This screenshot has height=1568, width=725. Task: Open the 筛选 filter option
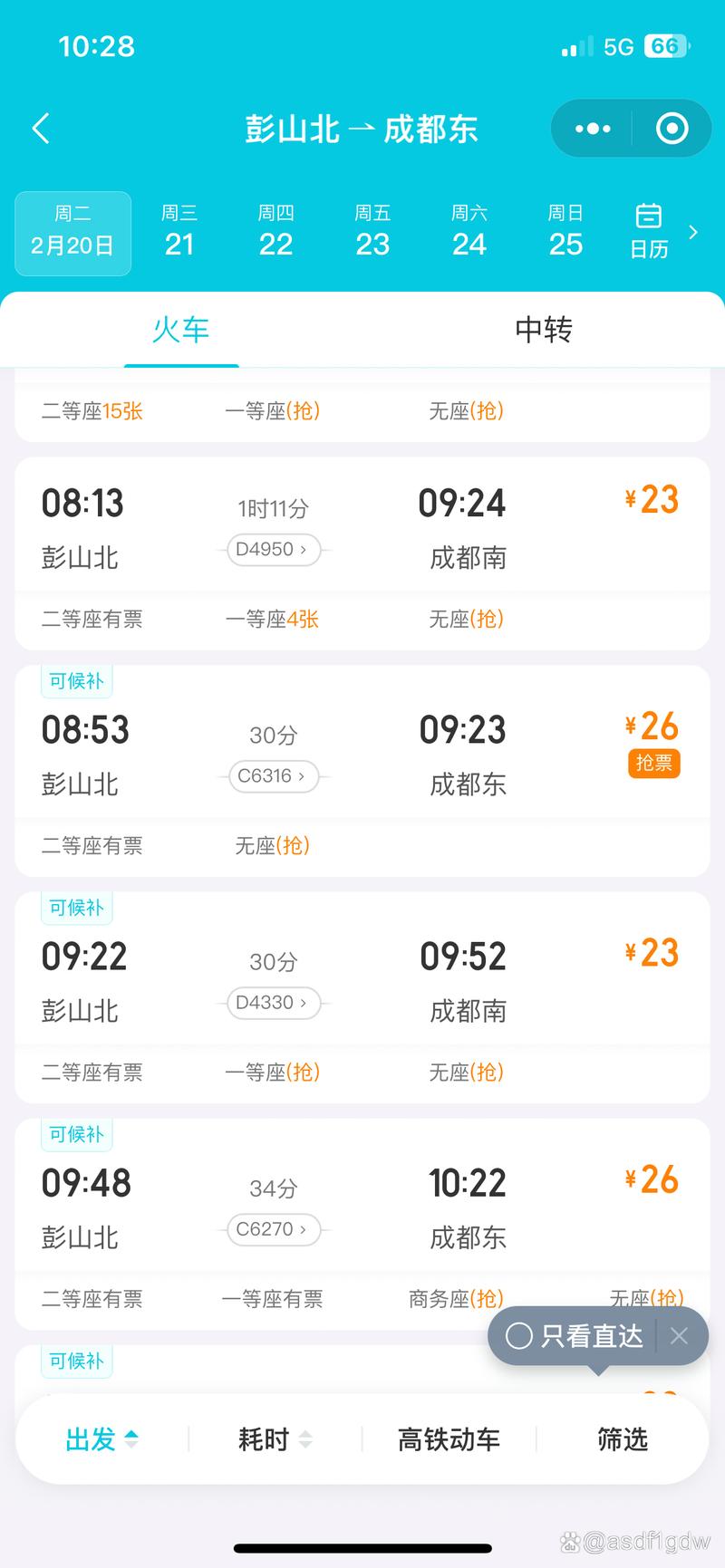coord(623,1438)
